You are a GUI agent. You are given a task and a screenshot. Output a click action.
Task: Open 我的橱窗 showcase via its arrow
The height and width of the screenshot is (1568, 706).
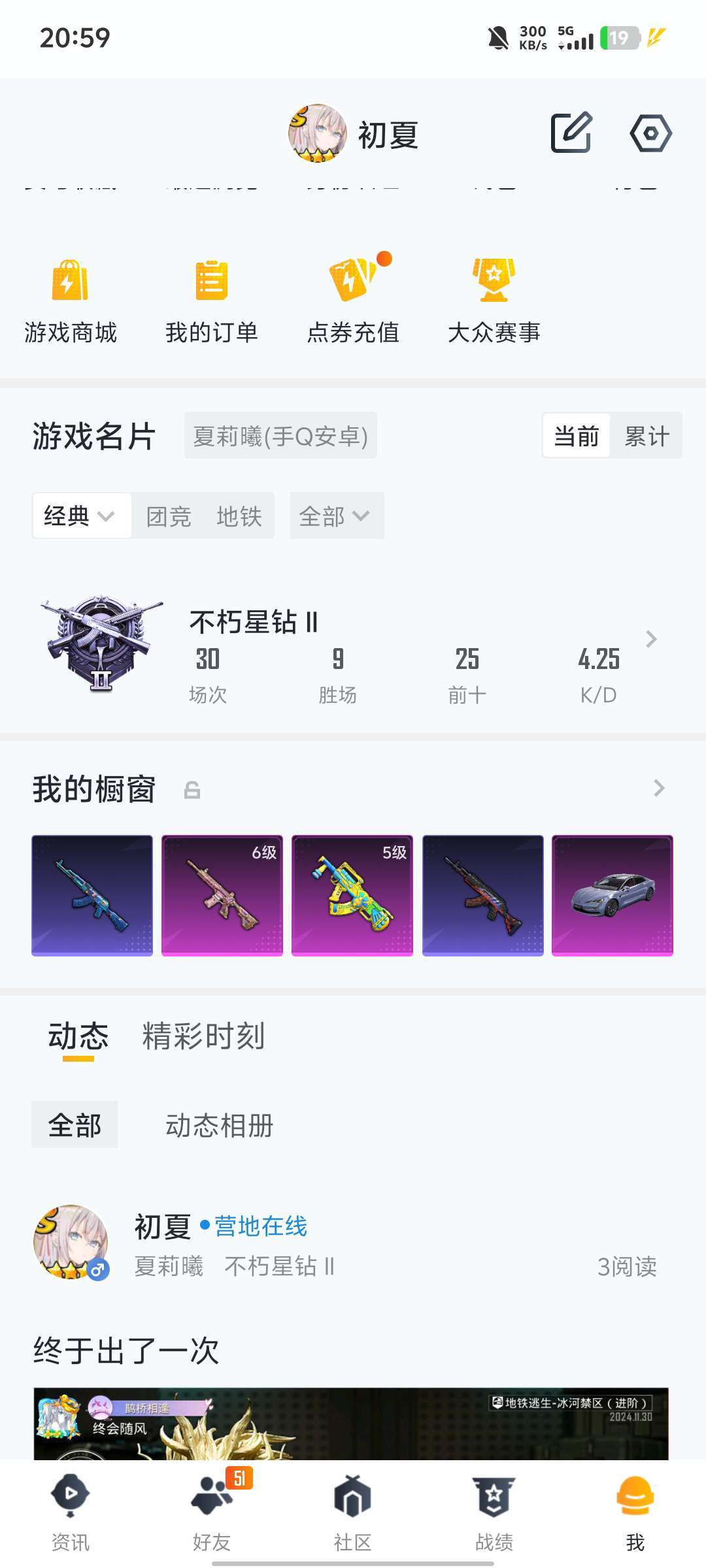[659, 789]
